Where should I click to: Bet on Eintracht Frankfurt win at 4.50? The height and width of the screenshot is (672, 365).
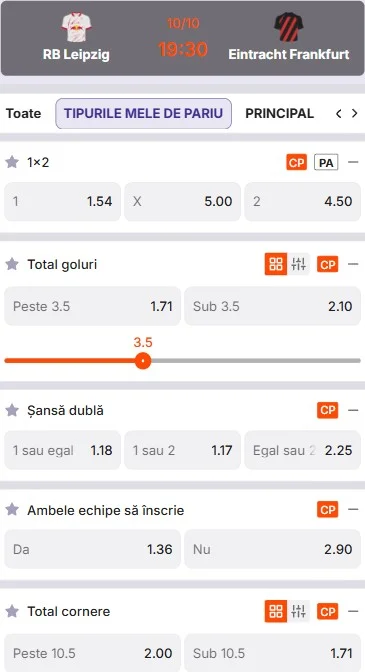tap(302, 201)
